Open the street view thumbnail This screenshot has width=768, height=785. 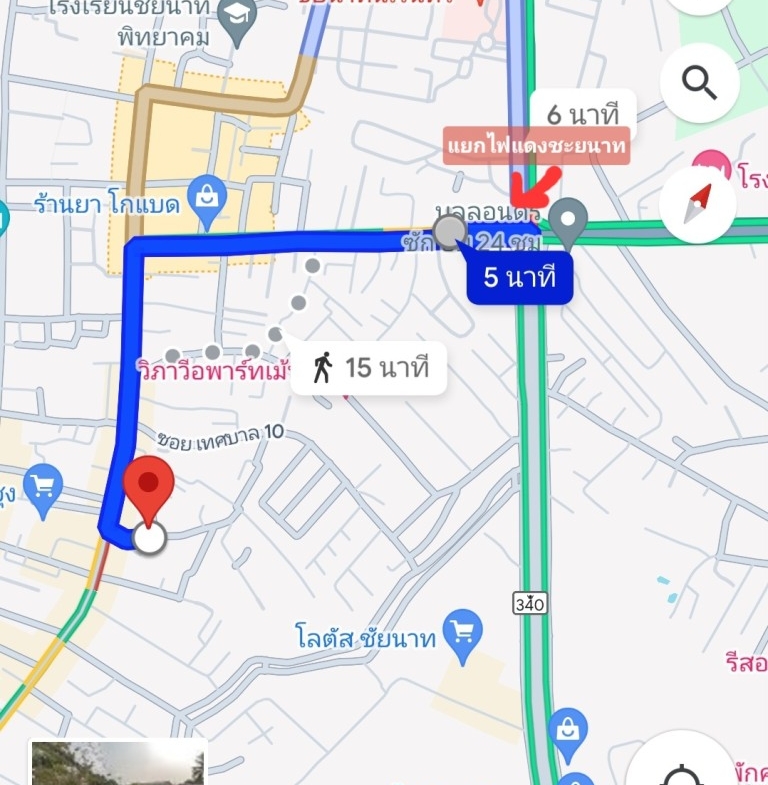click(x=118, y=764)
